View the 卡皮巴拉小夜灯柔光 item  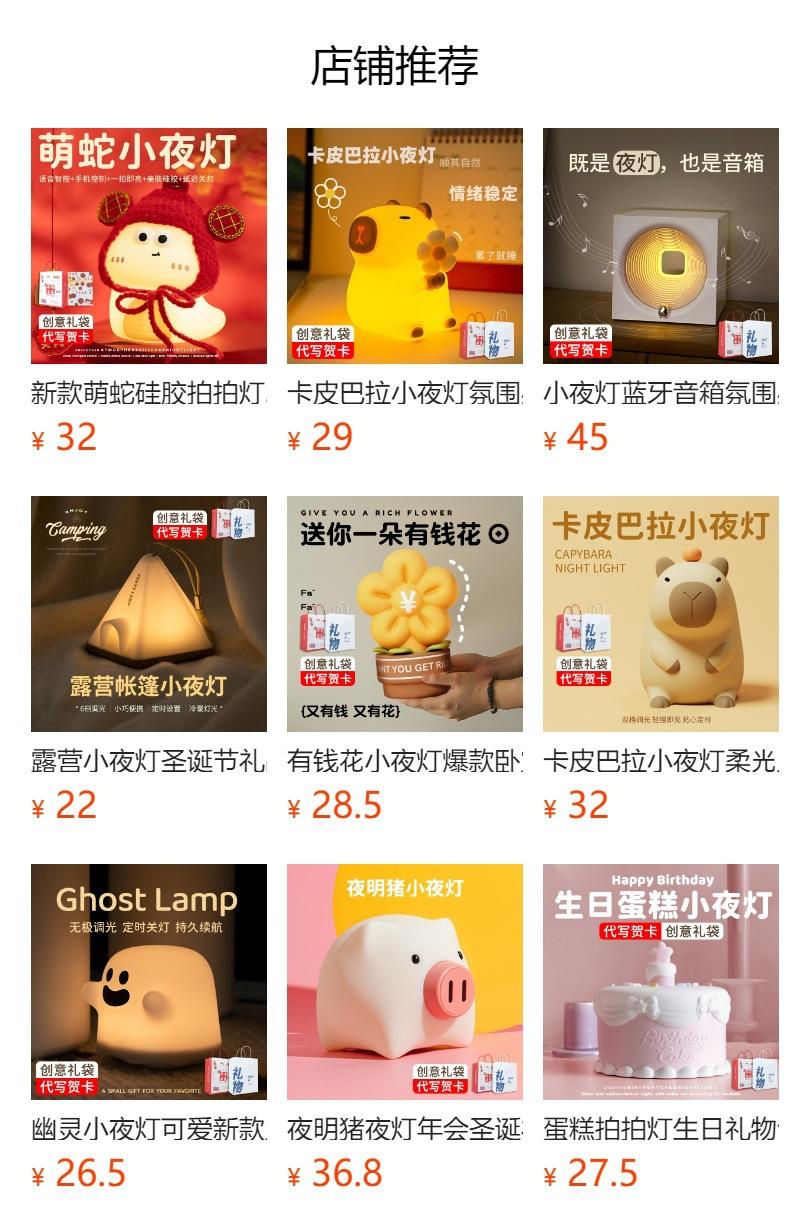(x=660, y=614)
